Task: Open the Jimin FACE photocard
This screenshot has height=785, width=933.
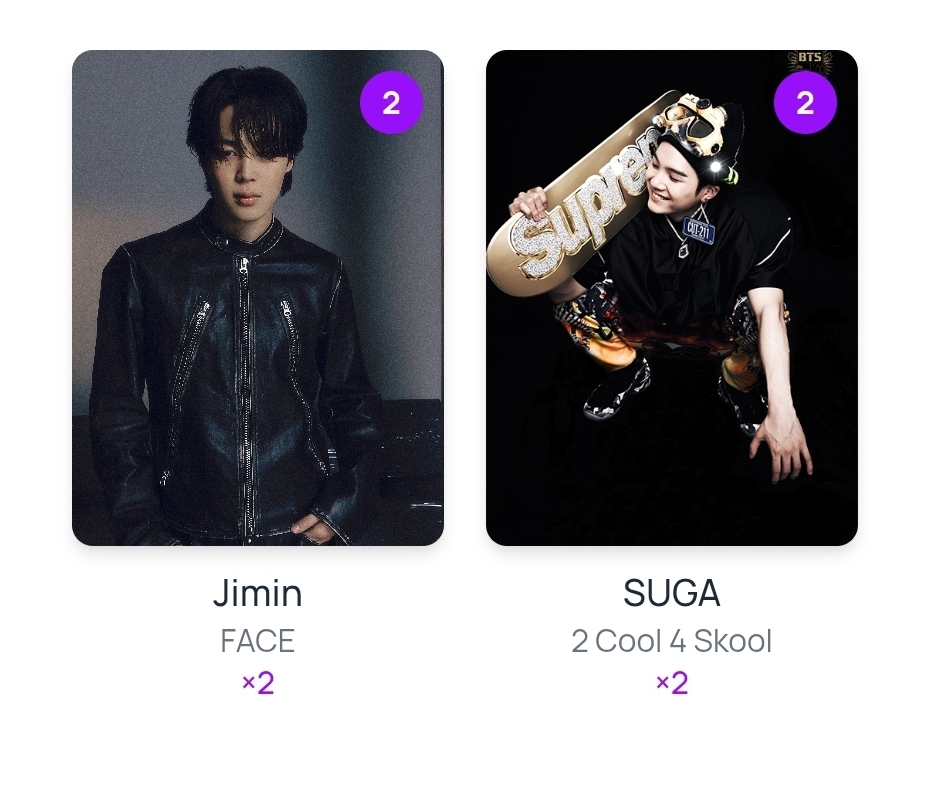Action: [257, 298]
